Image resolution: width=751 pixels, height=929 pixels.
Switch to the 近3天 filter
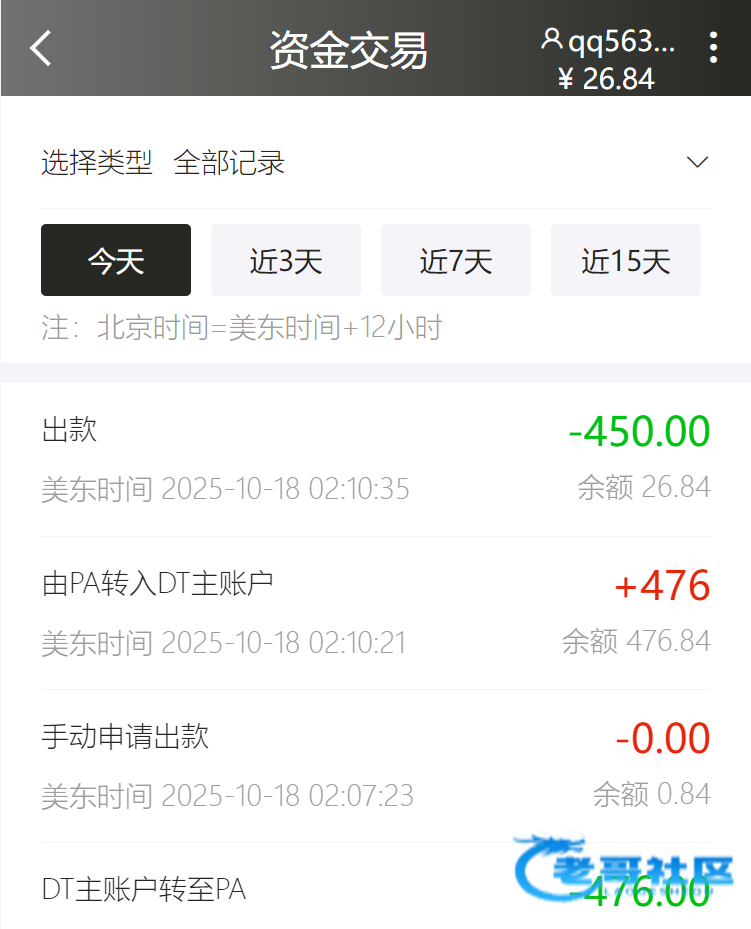click(286, 261)
